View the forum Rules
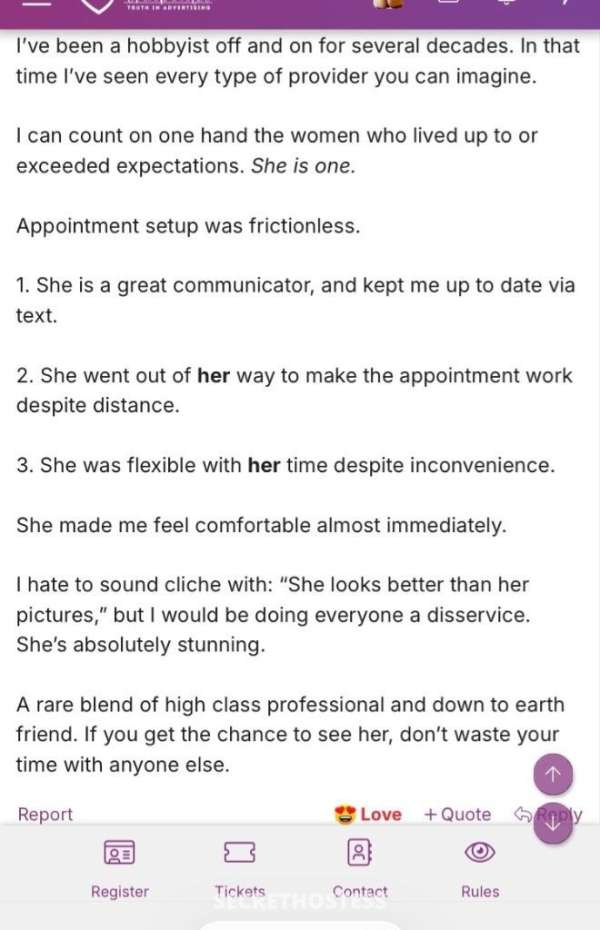 pos(480,868)
